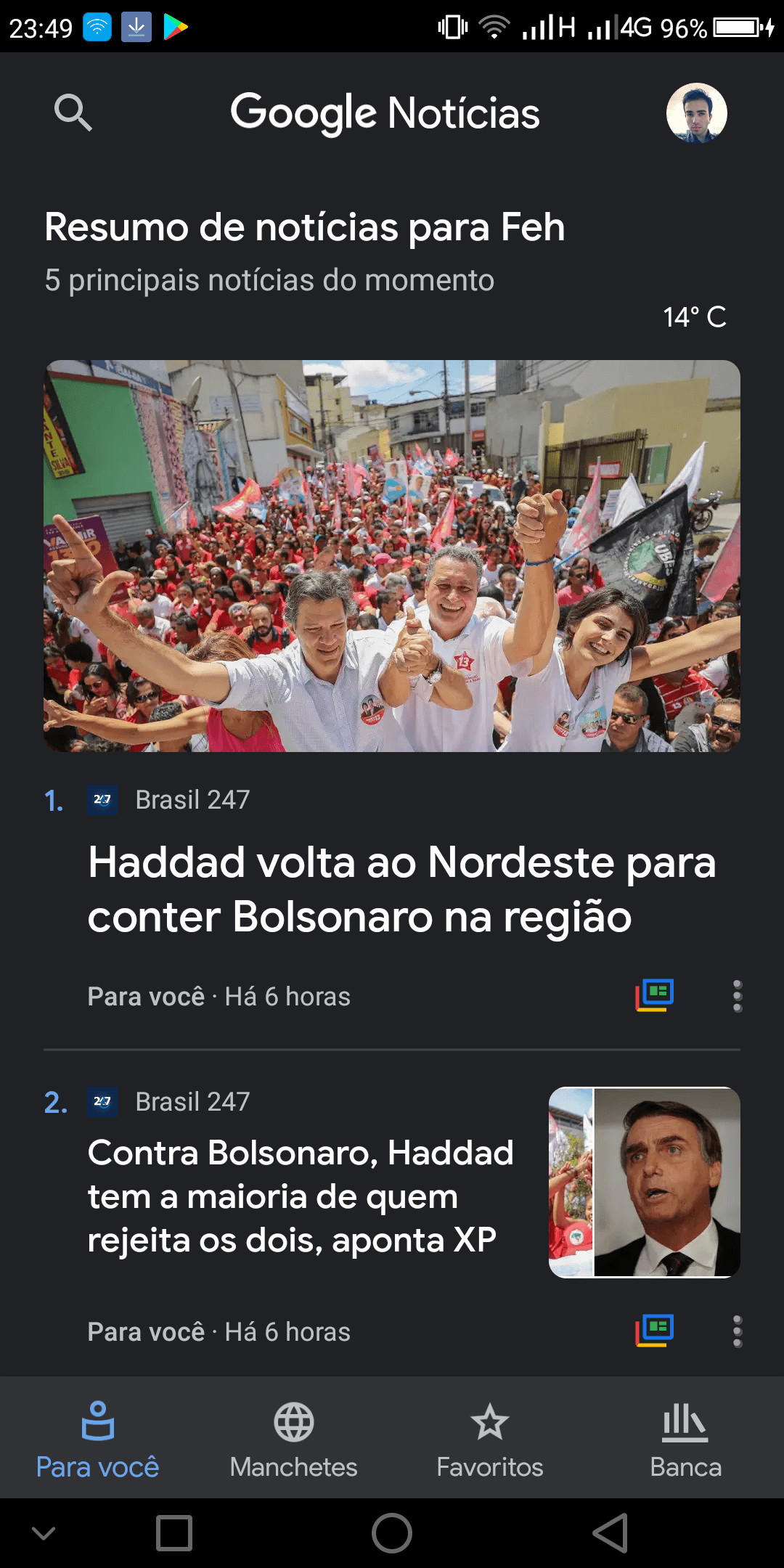Go back using system back button
The height and width of the screenshot is (1568, 784).
pos(610,1533)
